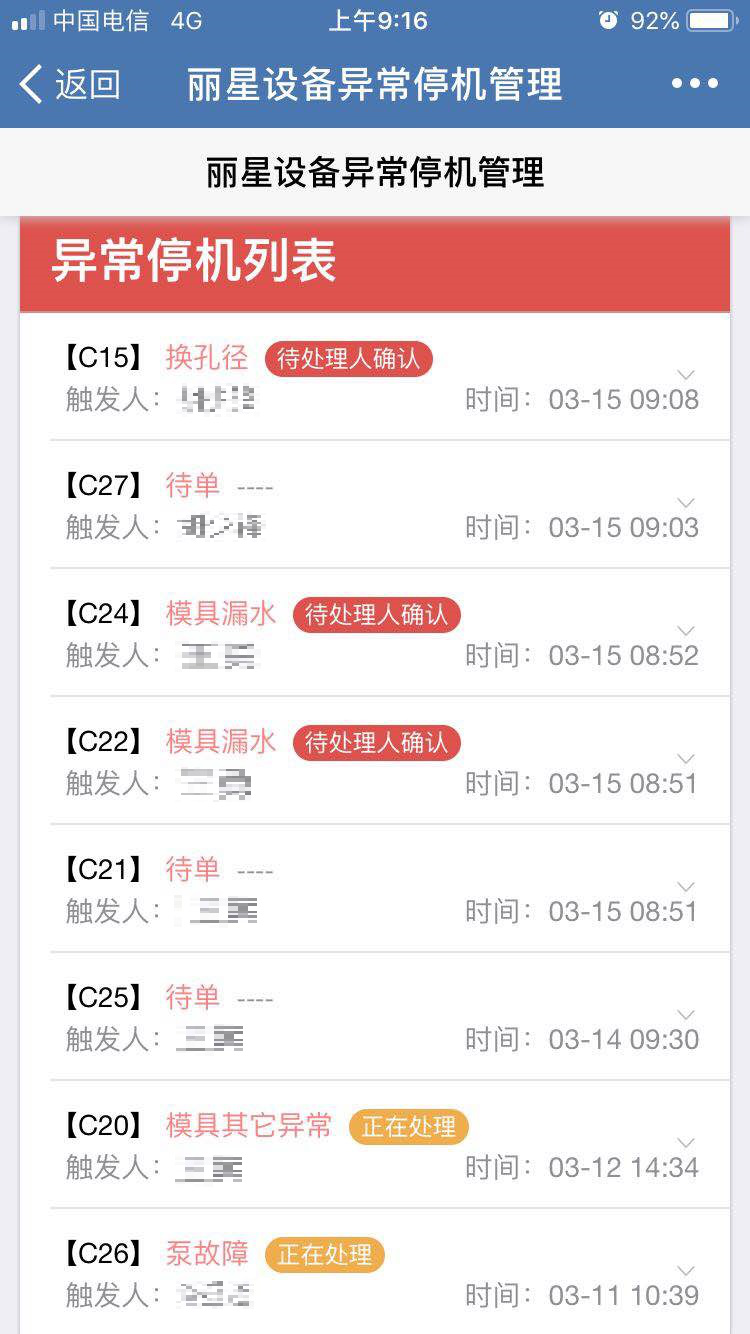Expand the C25 待单 entry chevron
The width and height of the screenshot is (750, 1334).
pos(685,1014)
